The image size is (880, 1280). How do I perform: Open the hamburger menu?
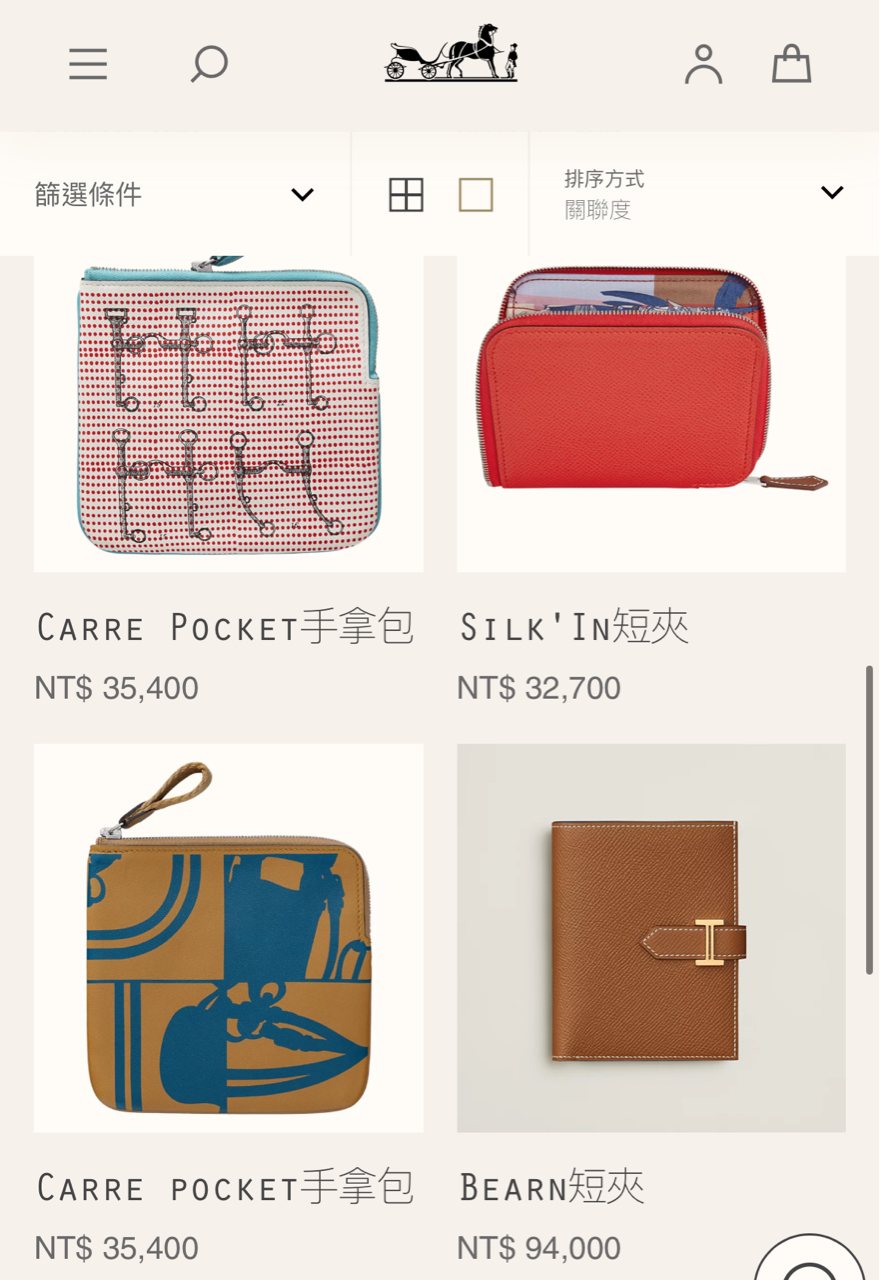tap(88, 65)
